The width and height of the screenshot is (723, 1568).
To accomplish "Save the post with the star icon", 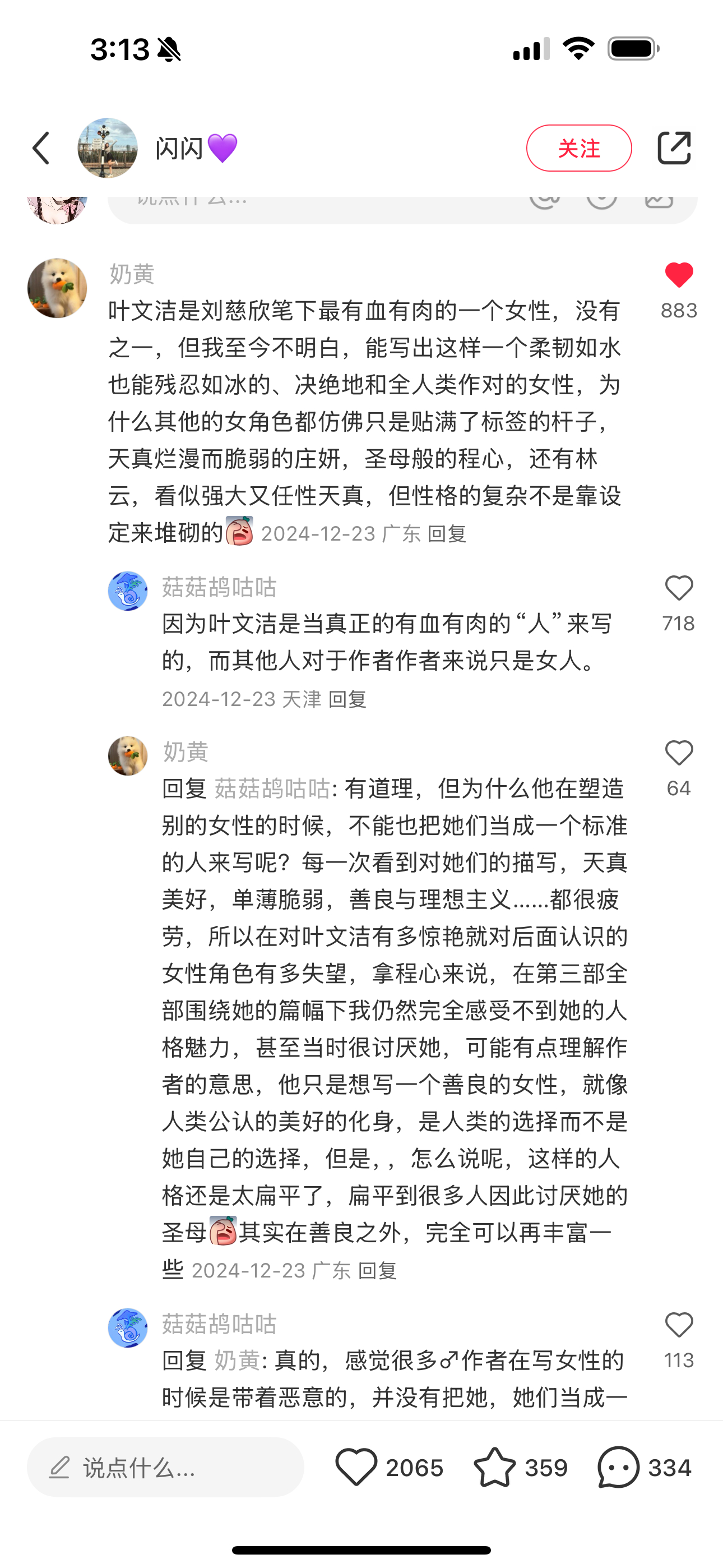I will point(494,1468).
